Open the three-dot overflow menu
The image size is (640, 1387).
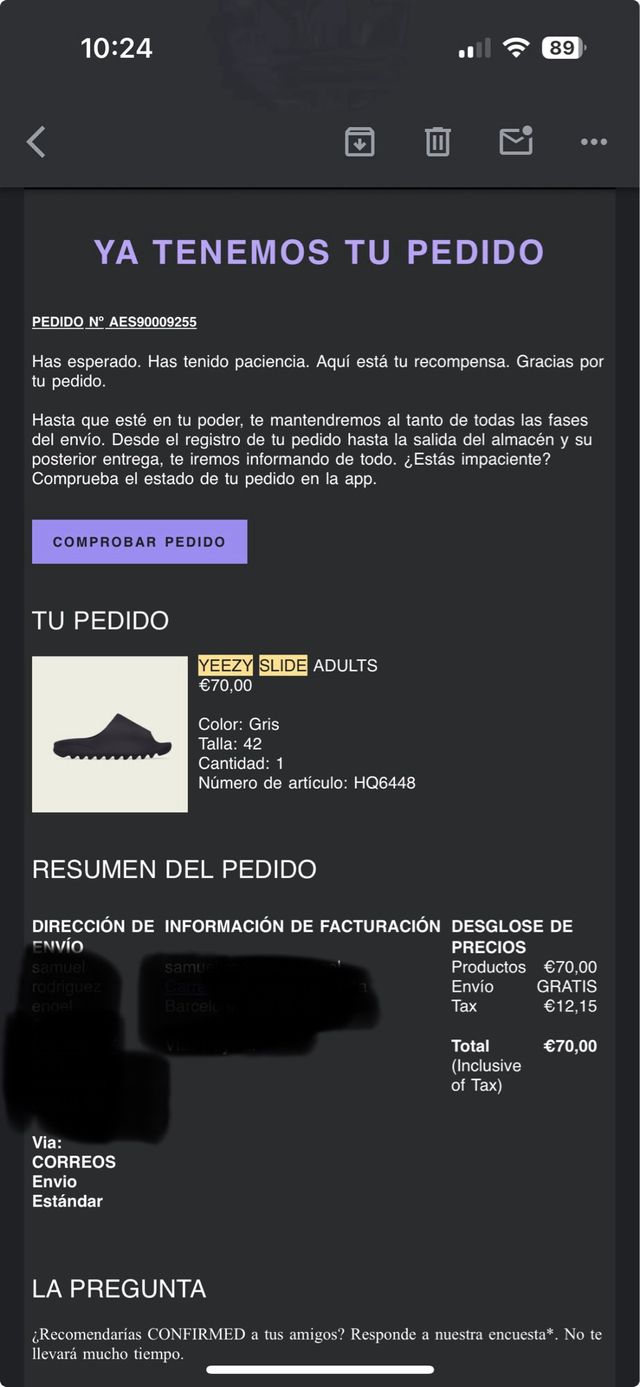tap(594, 142)
